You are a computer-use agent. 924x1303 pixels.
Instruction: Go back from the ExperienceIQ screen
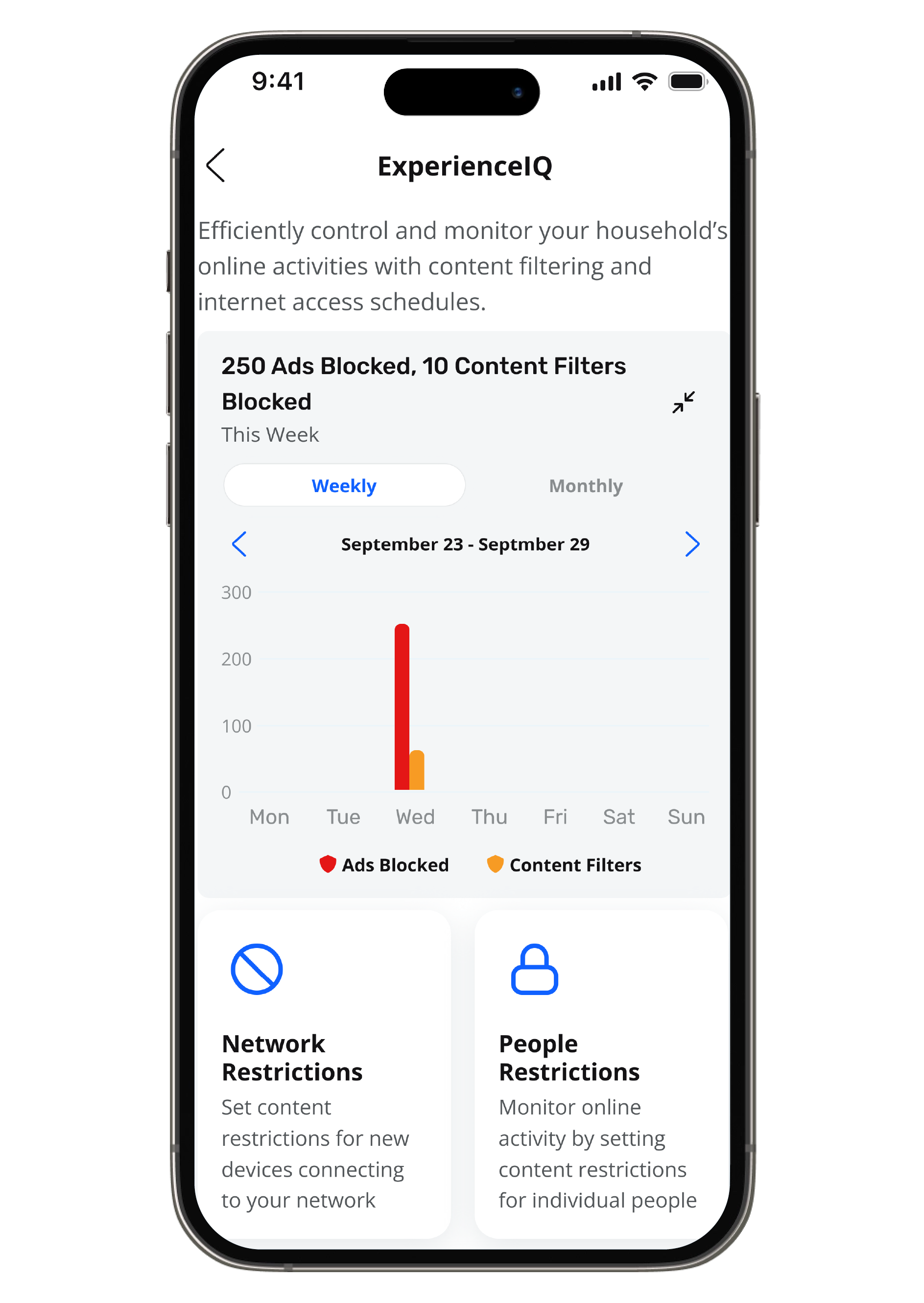[216, 166]
